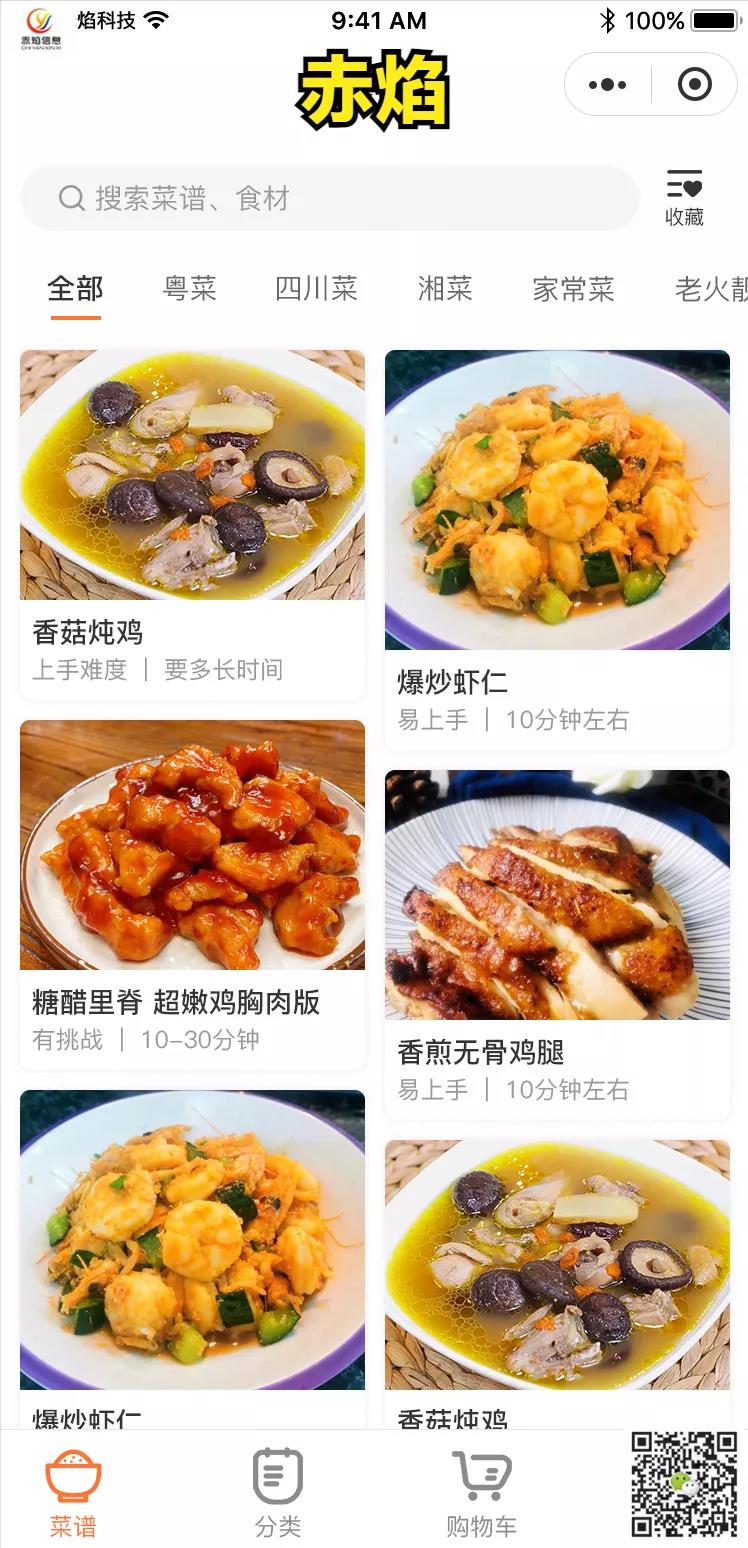Screen dimensions: 748x1548
Task: Select the 全部 category tab
Action: coord(75,290)
